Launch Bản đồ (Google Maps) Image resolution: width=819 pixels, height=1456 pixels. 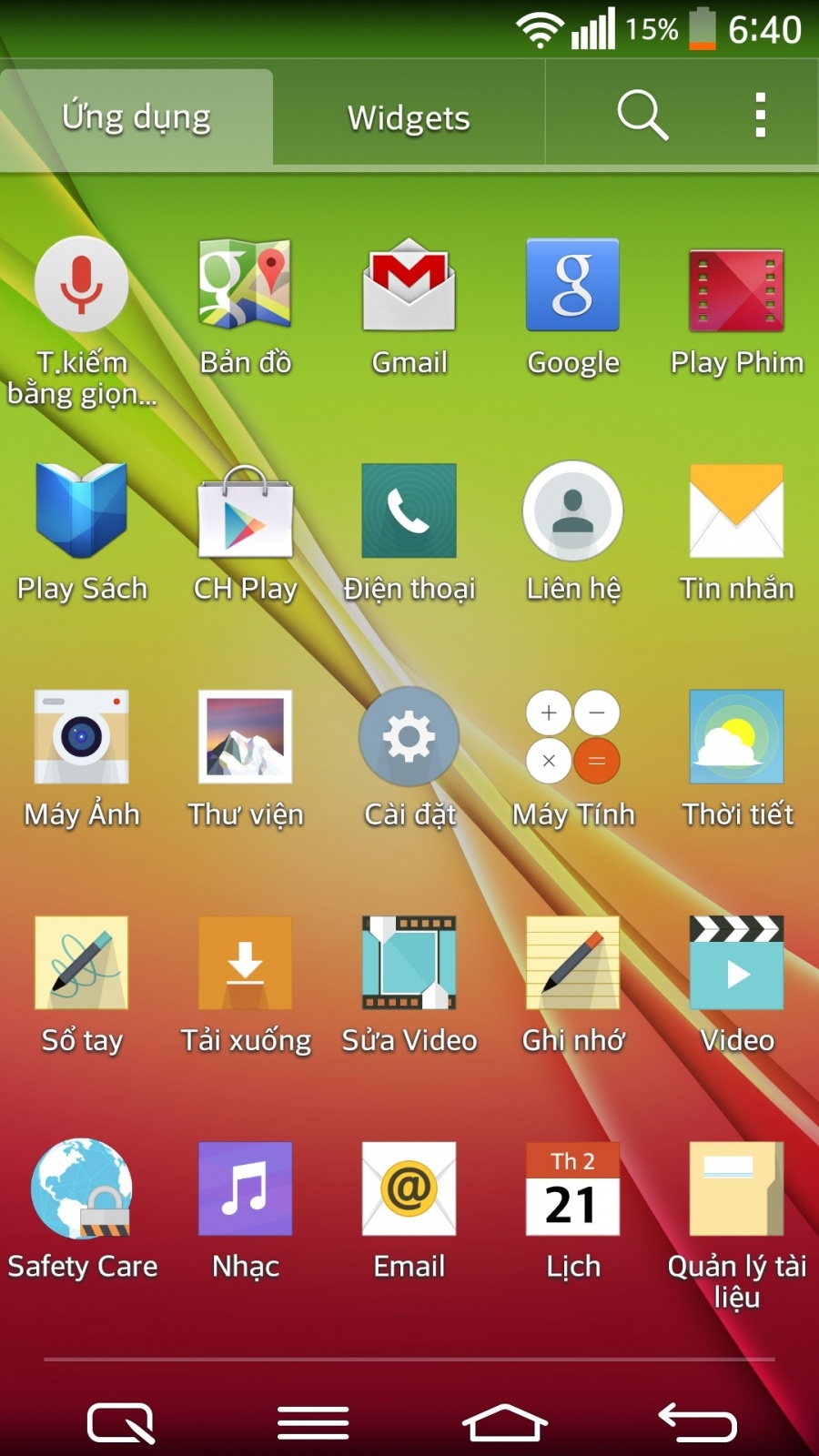pos(245,284)
